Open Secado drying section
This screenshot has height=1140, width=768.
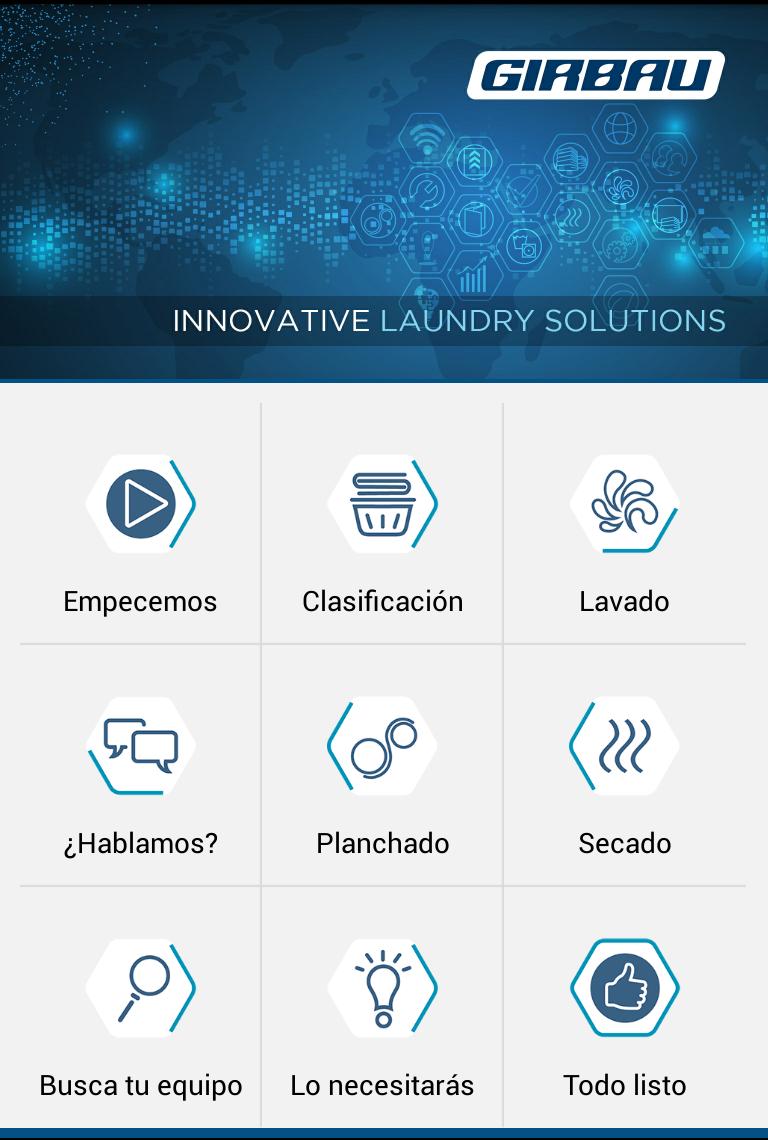pyautogui.click(x=624, y=767)
